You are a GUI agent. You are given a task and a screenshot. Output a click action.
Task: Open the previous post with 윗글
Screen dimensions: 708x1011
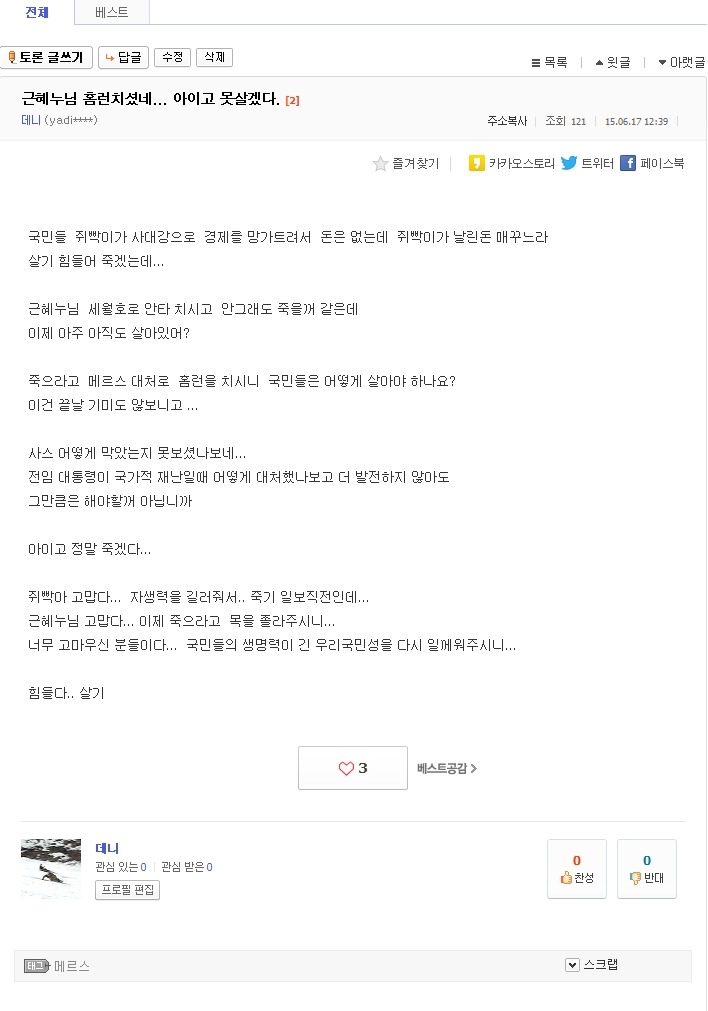pos(613,62)
